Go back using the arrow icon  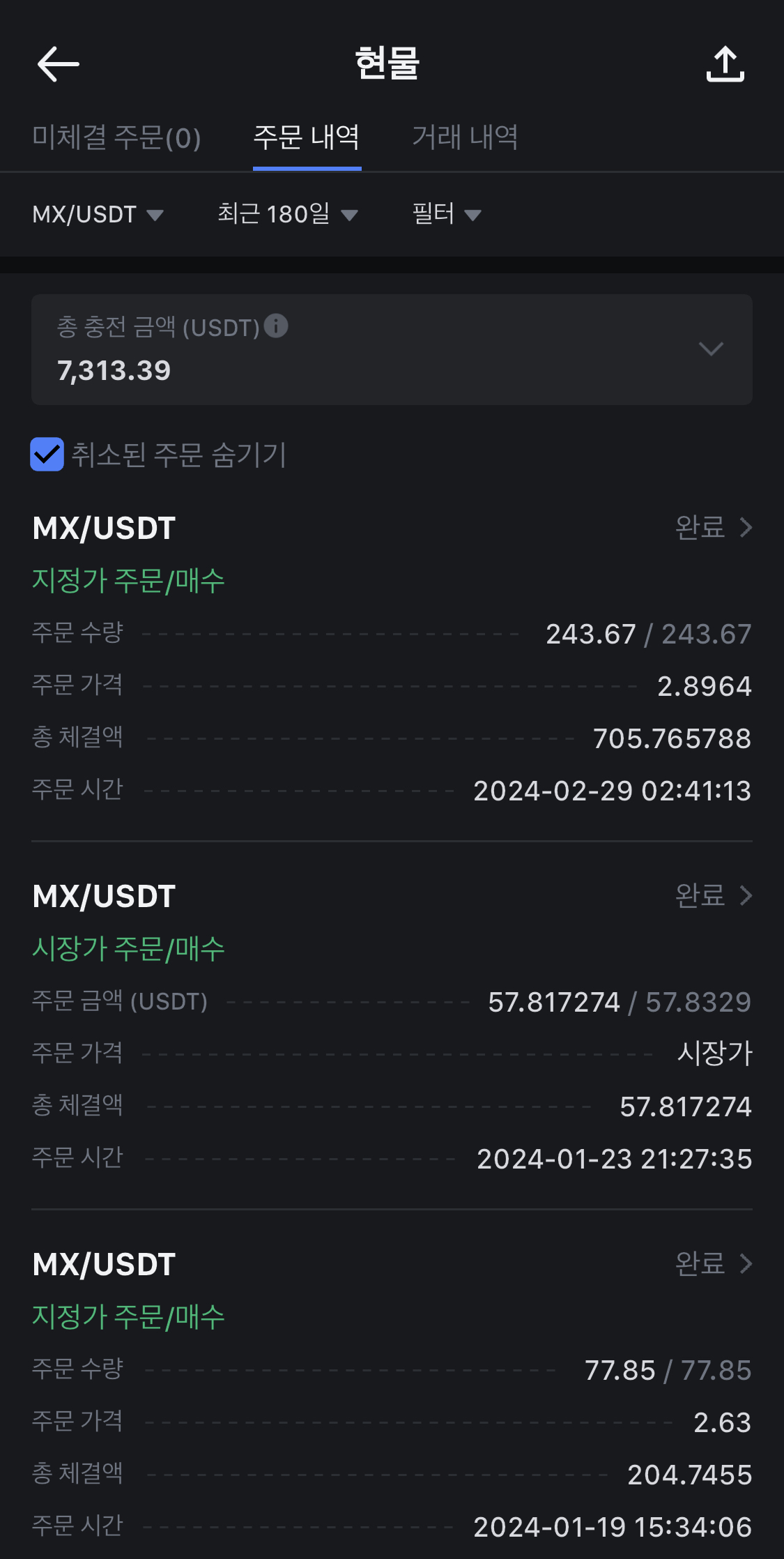pos(58,64)
